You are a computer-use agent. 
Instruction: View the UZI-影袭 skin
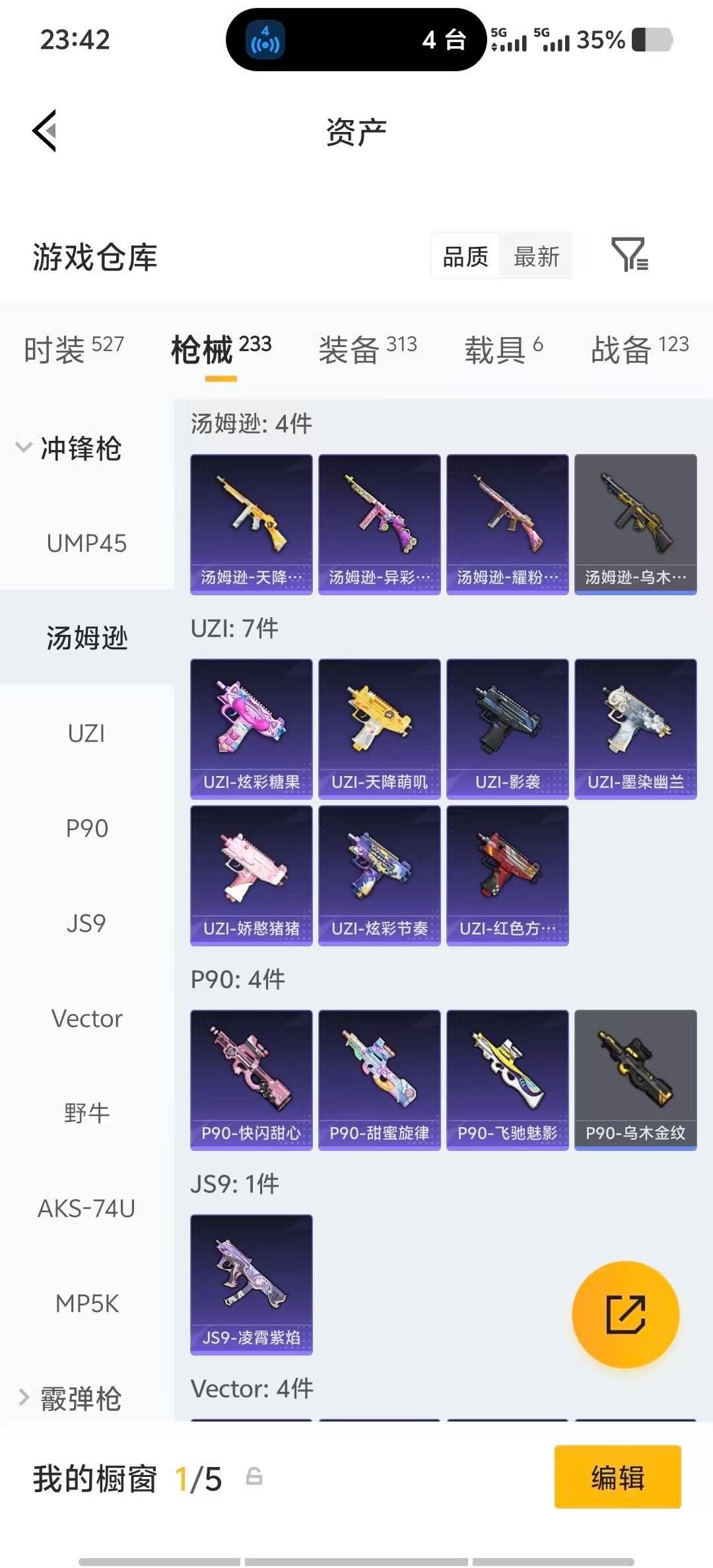[x=507, y=729]
